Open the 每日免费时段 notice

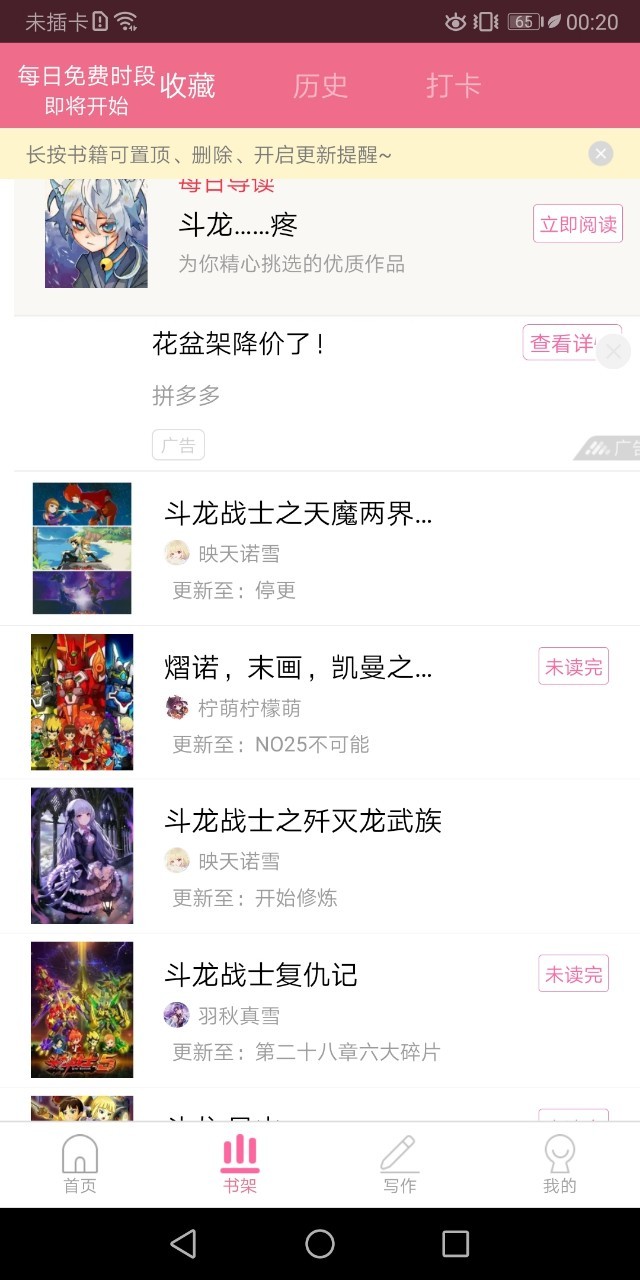[x=86, y=90]
